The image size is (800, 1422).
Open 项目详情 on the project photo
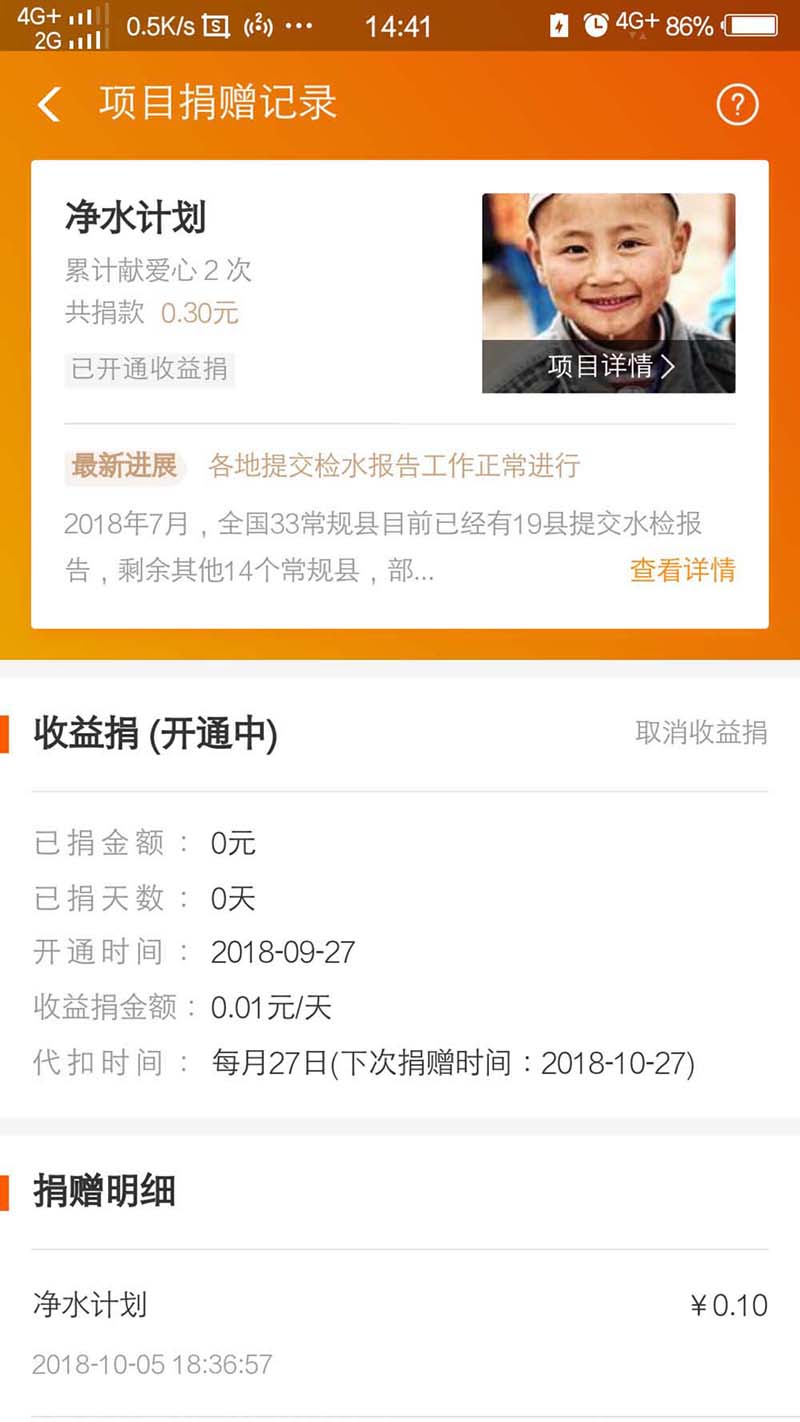(609, 366)
